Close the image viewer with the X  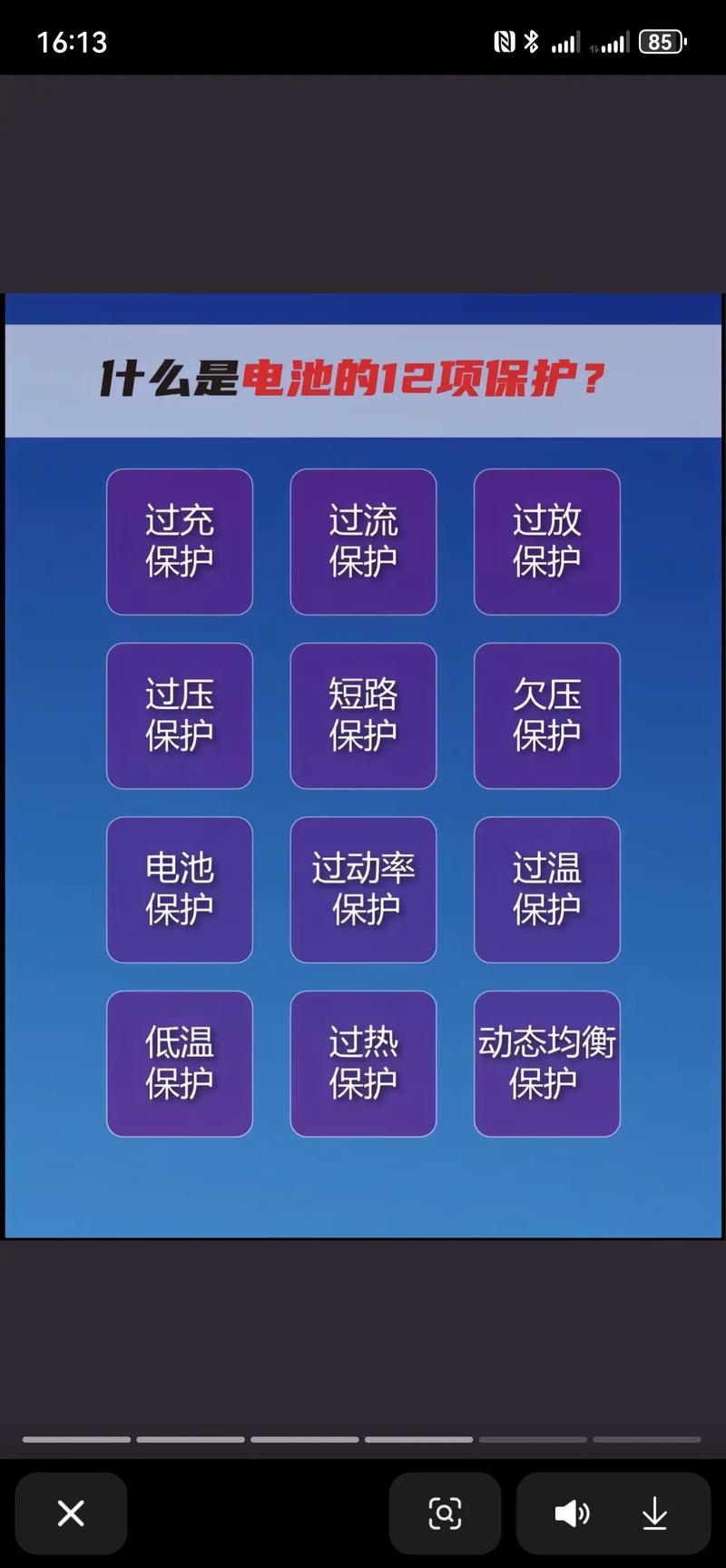pyautogui.click(x=71, y=1512)
